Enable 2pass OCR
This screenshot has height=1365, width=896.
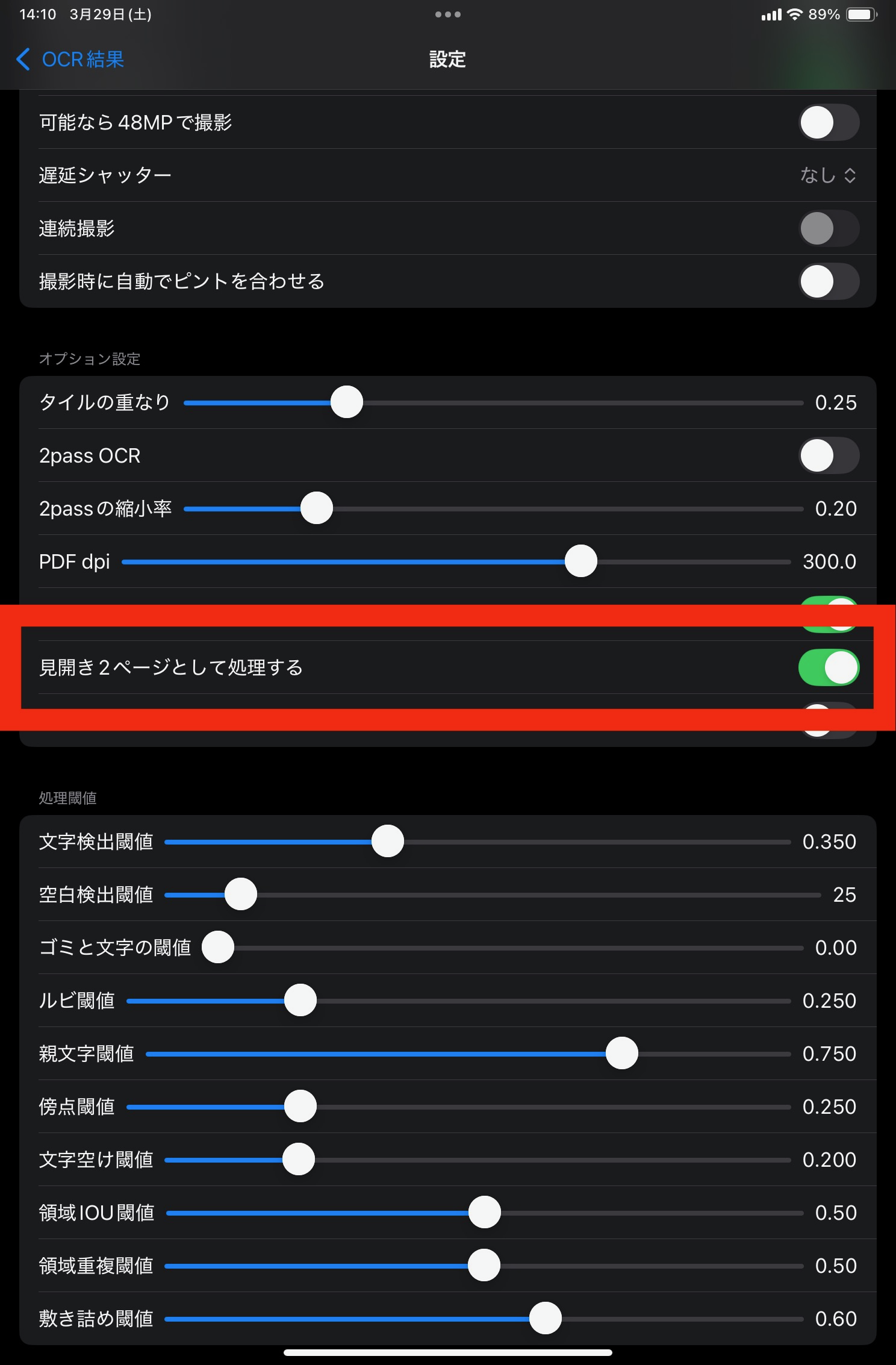click(x=828, y=455)
